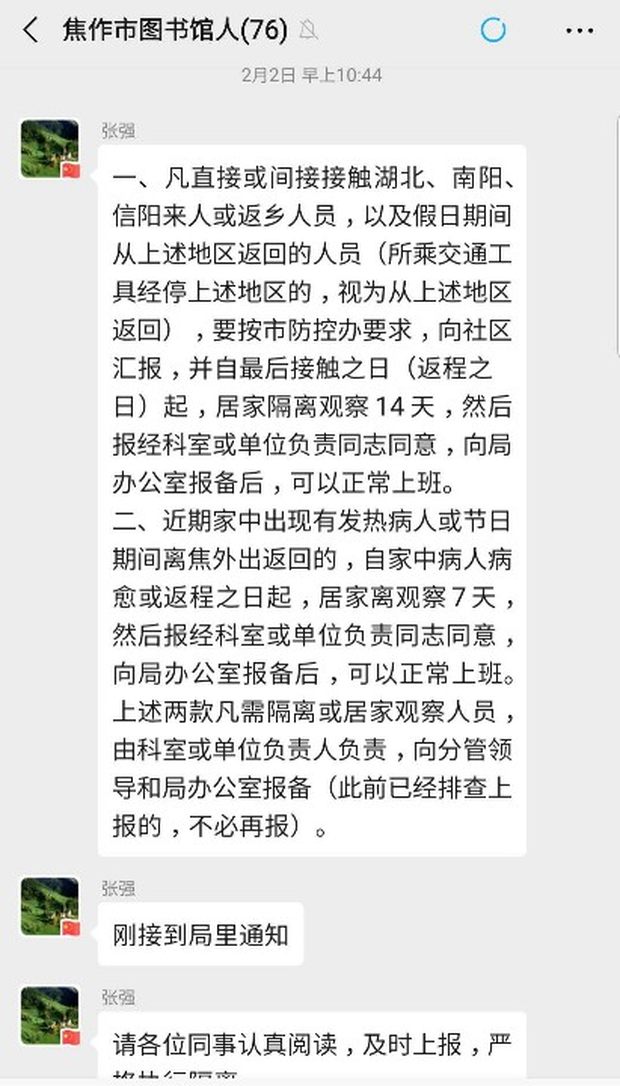The width and height of the screenshot is (620, 1086).
Task: Open 张强's avatar beside the long notice
Action: [x=50, y=149]
